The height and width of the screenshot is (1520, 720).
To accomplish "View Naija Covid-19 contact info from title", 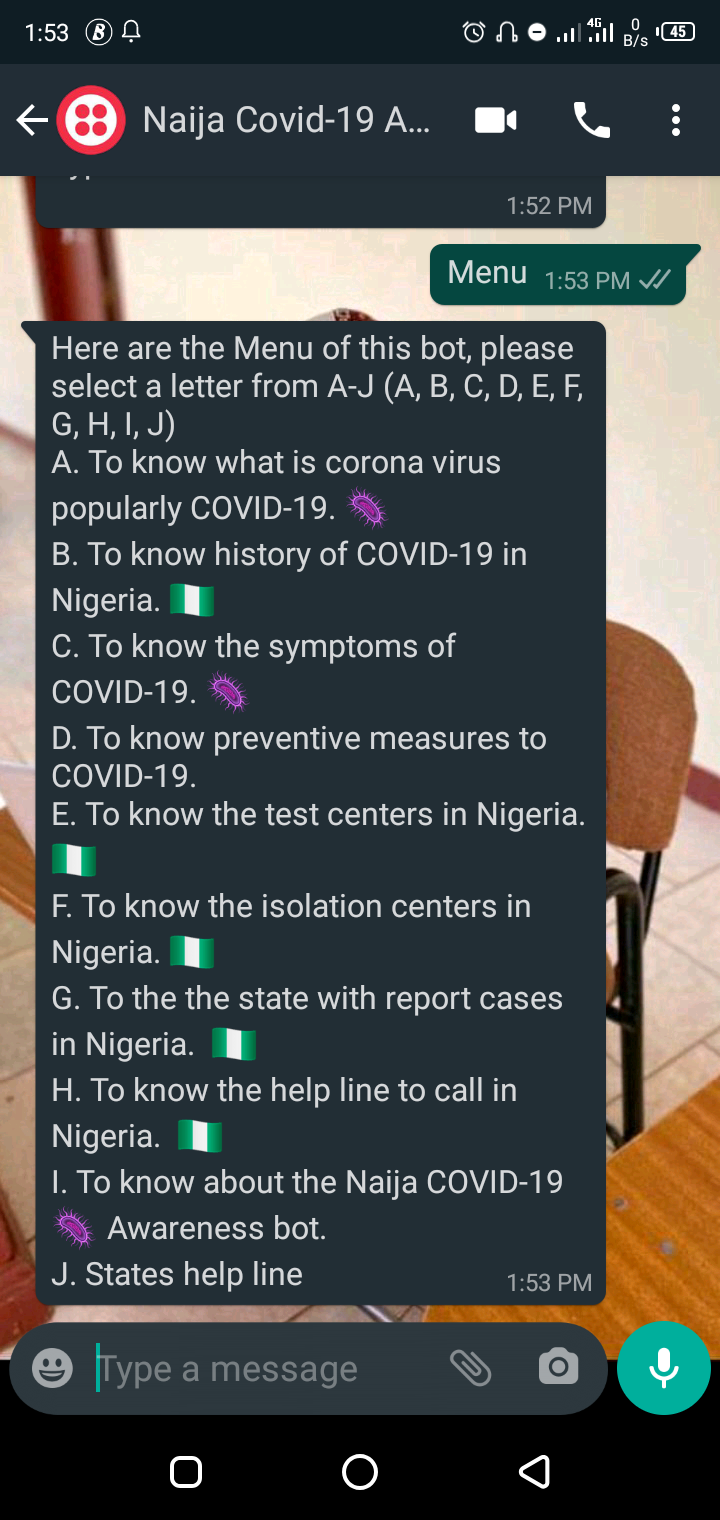I will pyautogui.click(x=288, y=121).
